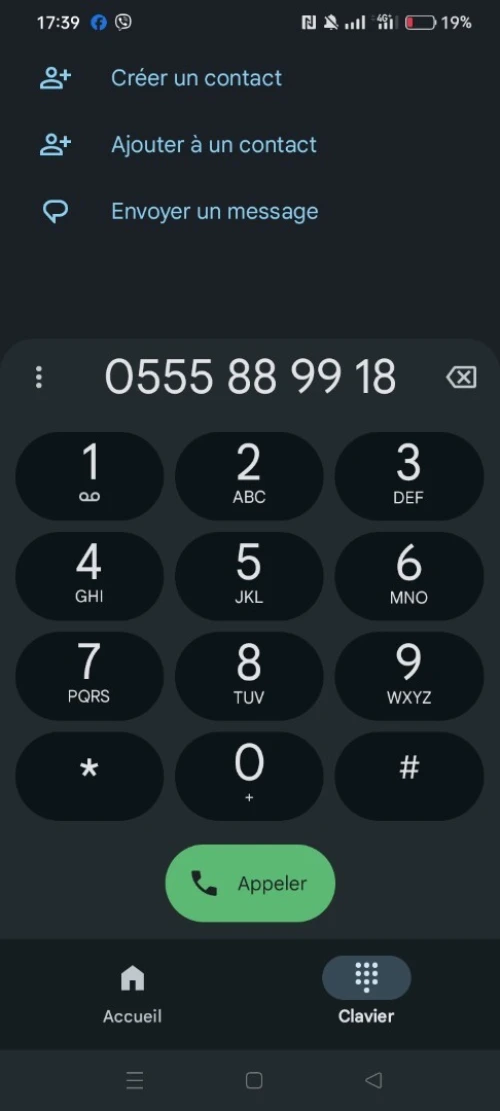
Task: Enter digit 5 JKL
Action: (x=249, y=576)
